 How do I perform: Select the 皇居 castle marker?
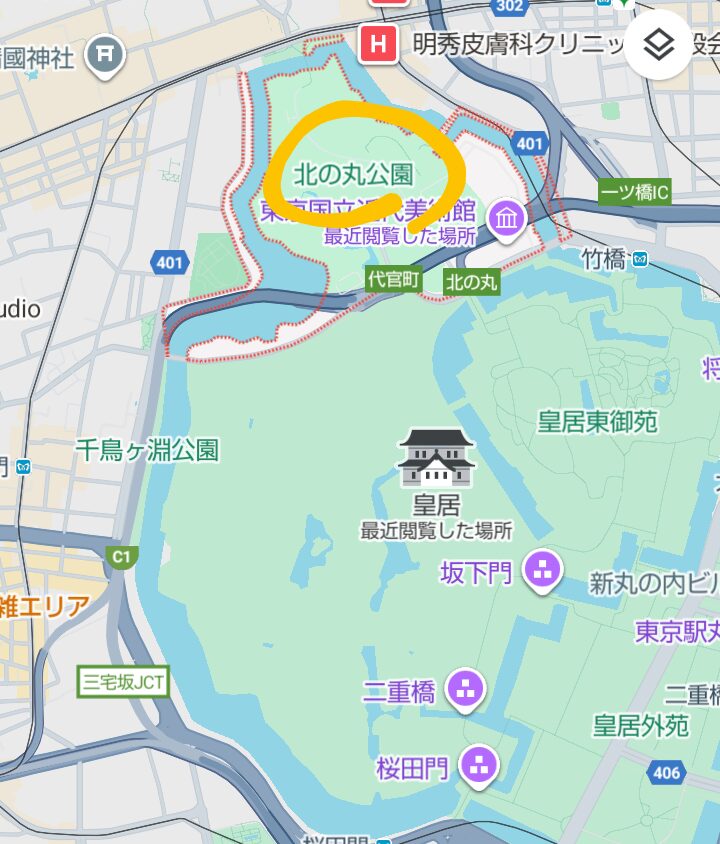pos(436,459)
